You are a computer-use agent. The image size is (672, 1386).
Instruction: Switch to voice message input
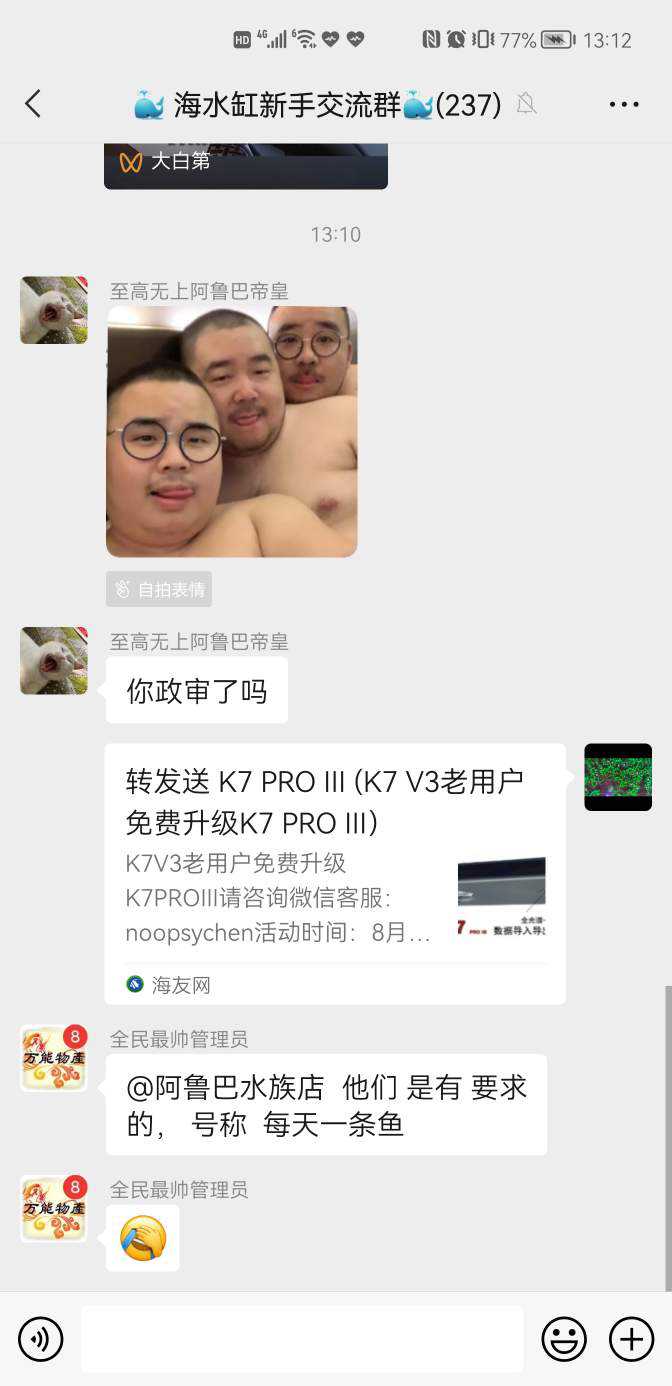40,1339
